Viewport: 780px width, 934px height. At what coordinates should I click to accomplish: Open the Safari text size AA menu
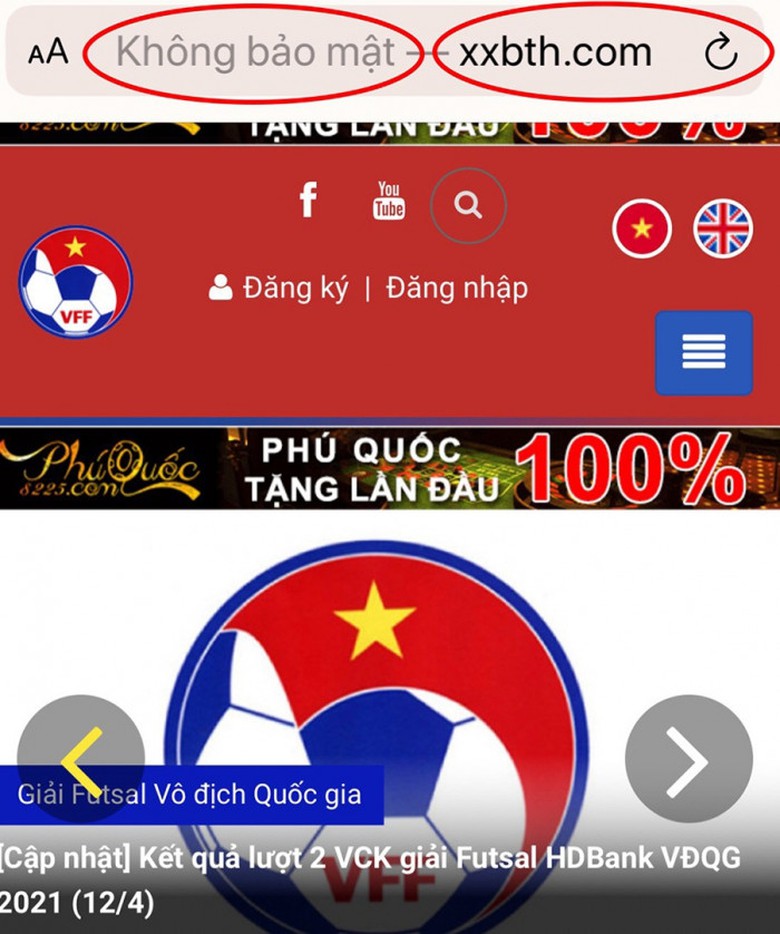tap(47, 52)
